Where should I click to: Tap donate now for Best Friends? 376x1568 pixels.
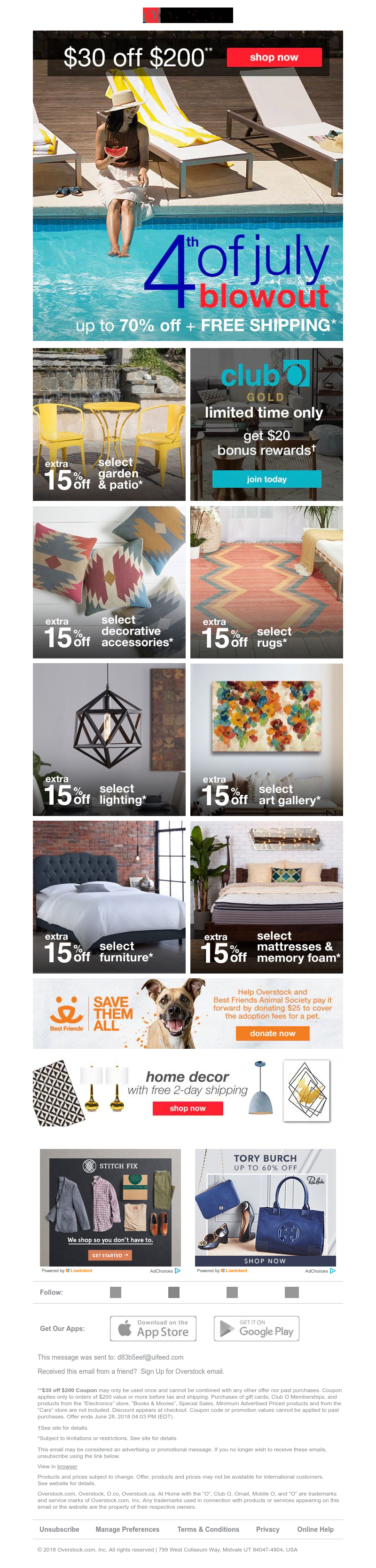pos(272,1033)
